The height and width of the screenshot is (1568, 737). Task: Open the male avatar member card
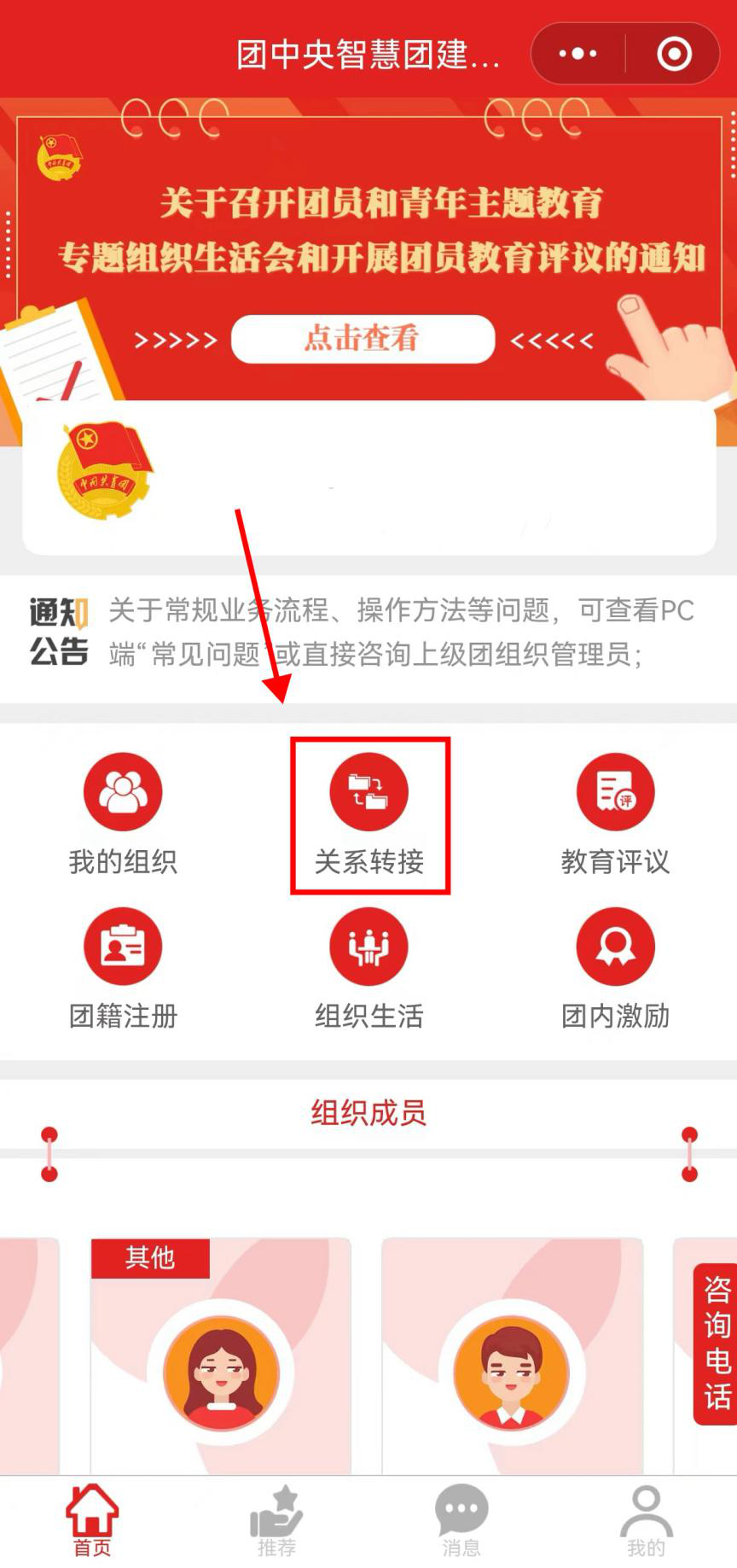511,1355
